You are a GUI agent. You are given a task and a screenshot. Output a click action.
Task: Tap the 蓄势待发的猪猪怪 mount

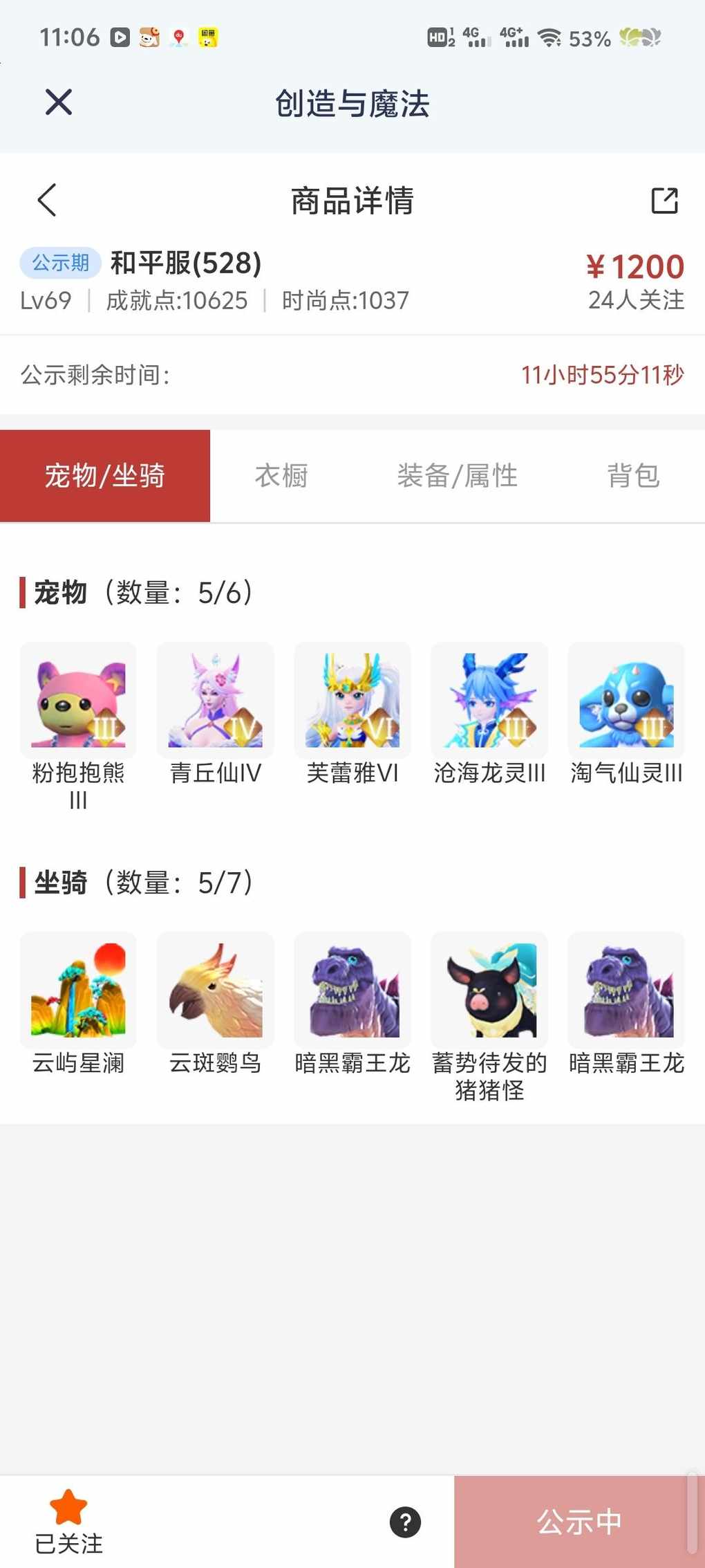[x=489, y=990]
